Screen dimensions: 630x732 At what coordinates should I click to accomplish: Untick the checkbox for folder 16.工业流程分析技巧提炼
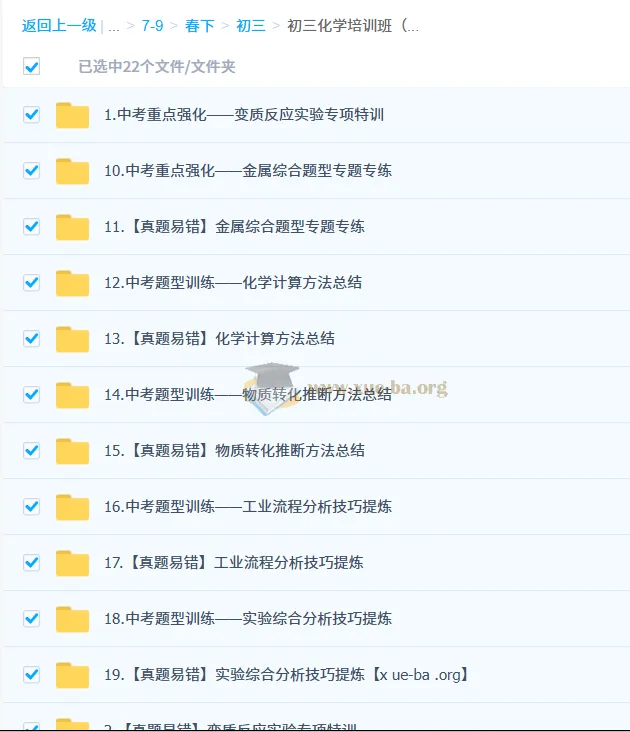point(31,507)
